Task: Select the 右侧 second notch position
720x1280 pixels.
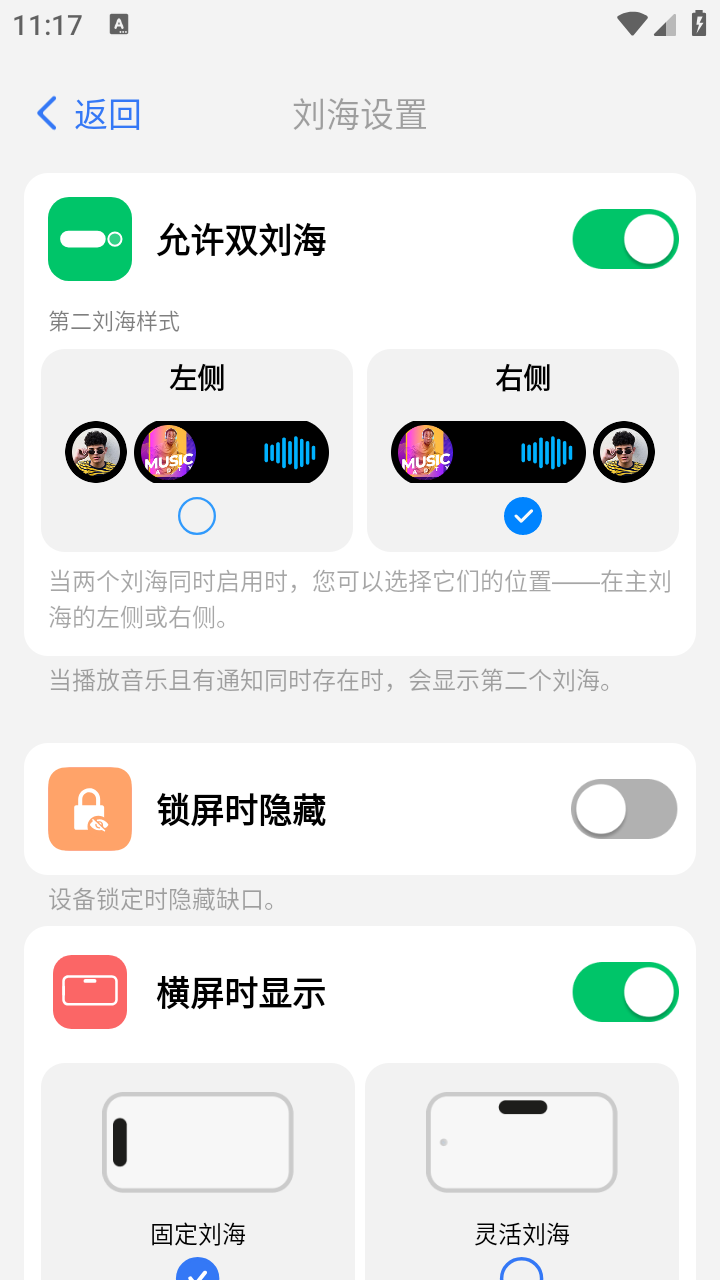Action: click(522, 516)
